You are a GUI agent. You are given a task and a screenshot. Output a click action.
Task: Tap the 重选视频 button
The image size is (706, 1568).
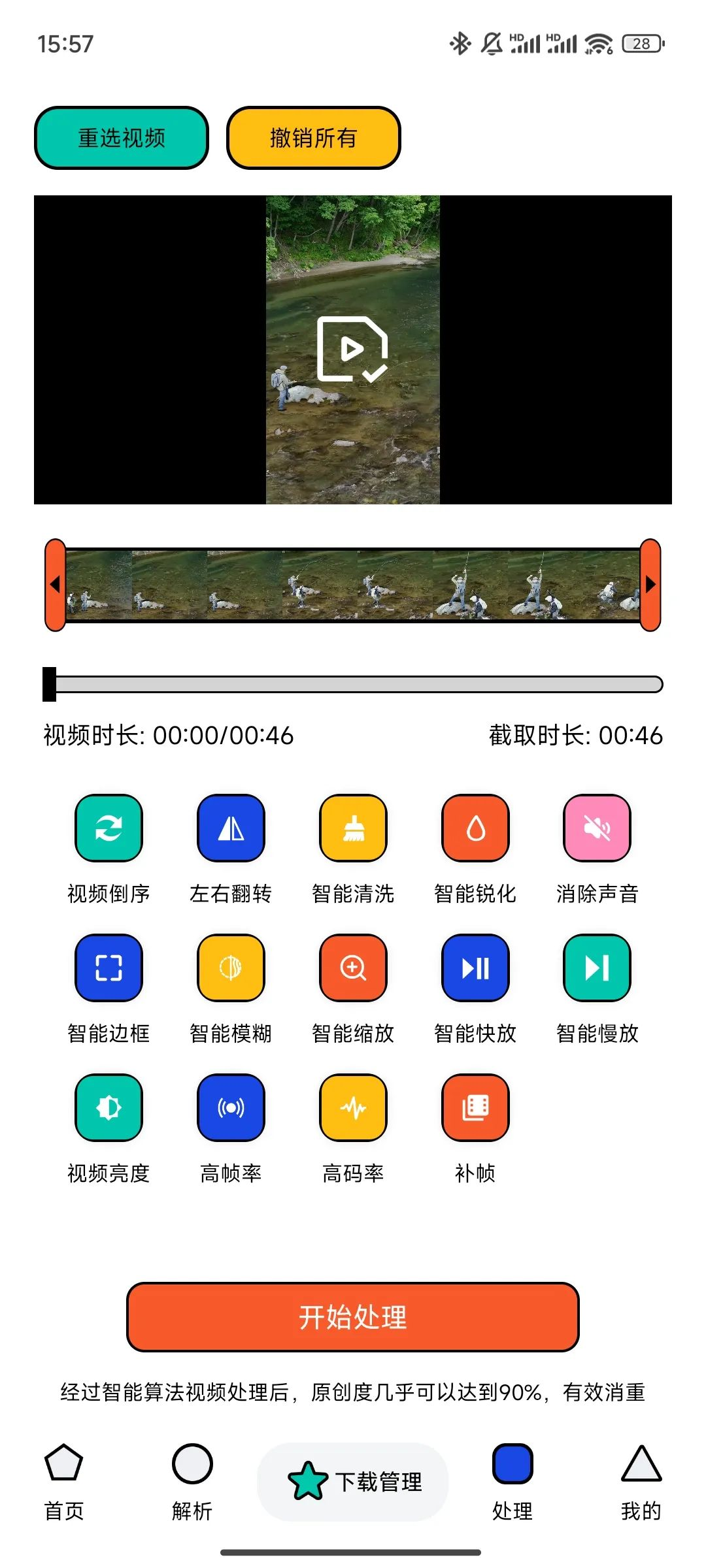pyautogui.click(x=122, y=138)
